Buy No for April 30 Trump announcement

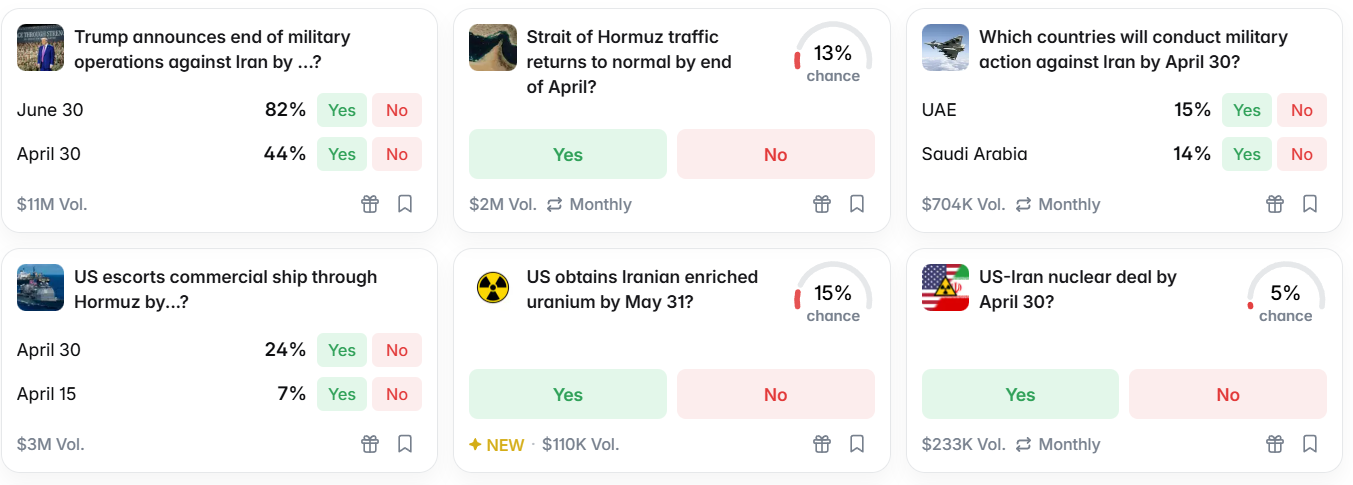[x=397, y=154]
